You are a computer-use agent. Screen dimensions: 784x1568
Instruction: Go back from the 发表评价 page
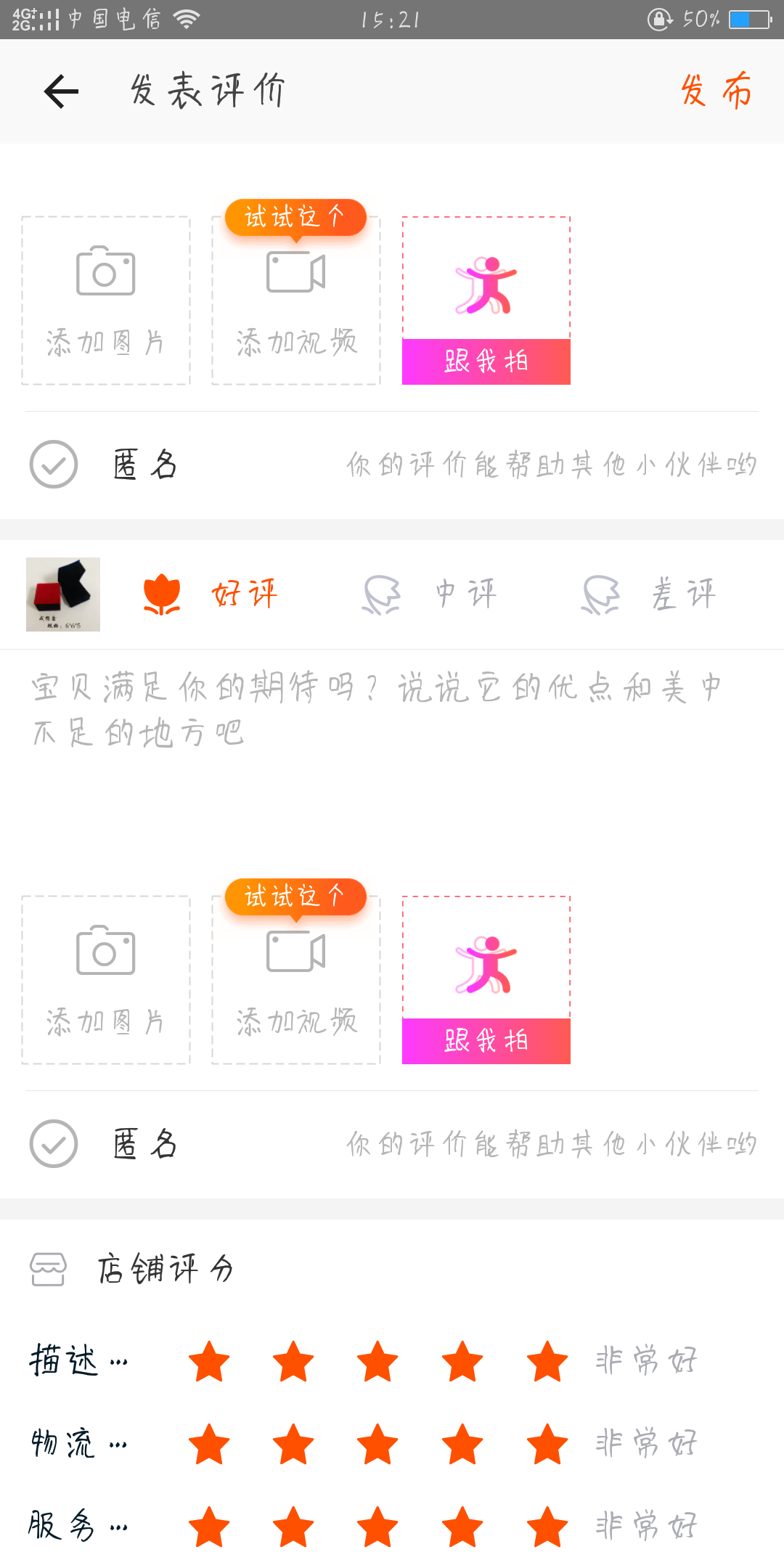click(x=61, y=91)
